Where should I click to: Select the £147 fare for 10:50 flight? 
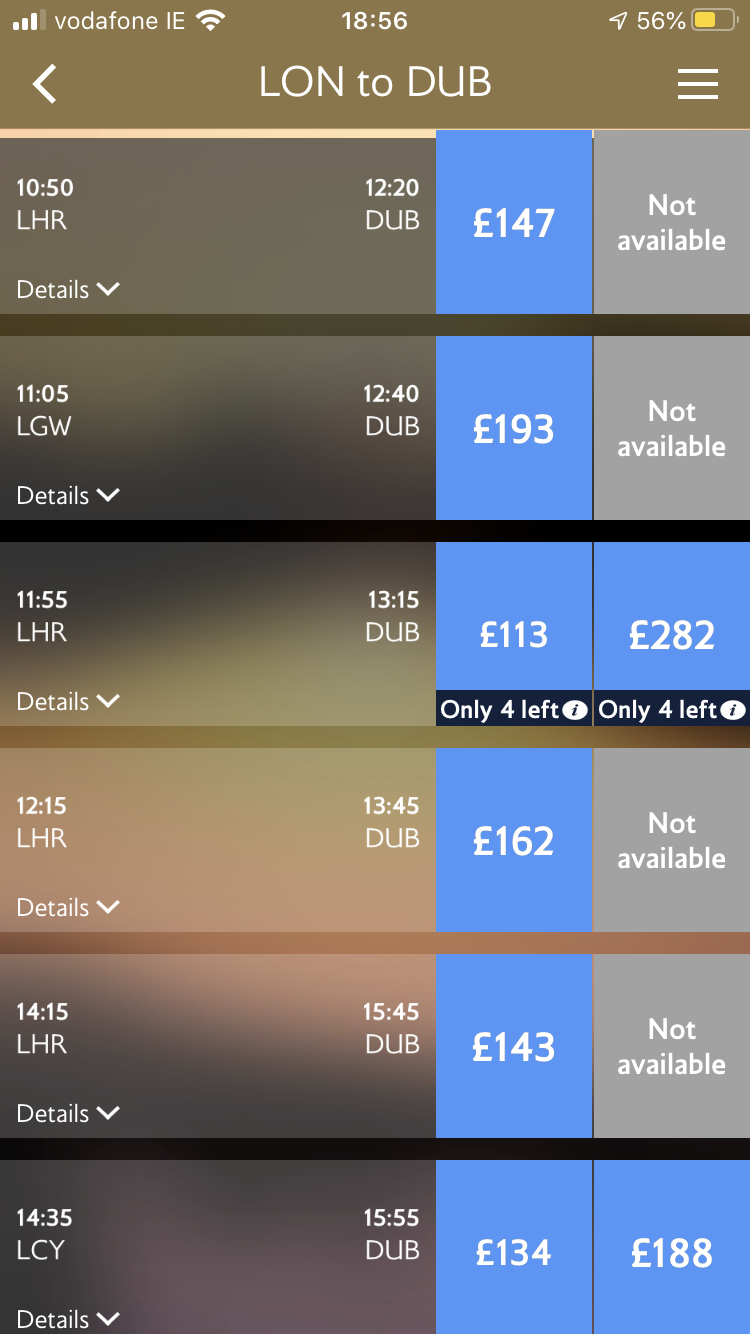pyautogui.click(x=514, y=222)
